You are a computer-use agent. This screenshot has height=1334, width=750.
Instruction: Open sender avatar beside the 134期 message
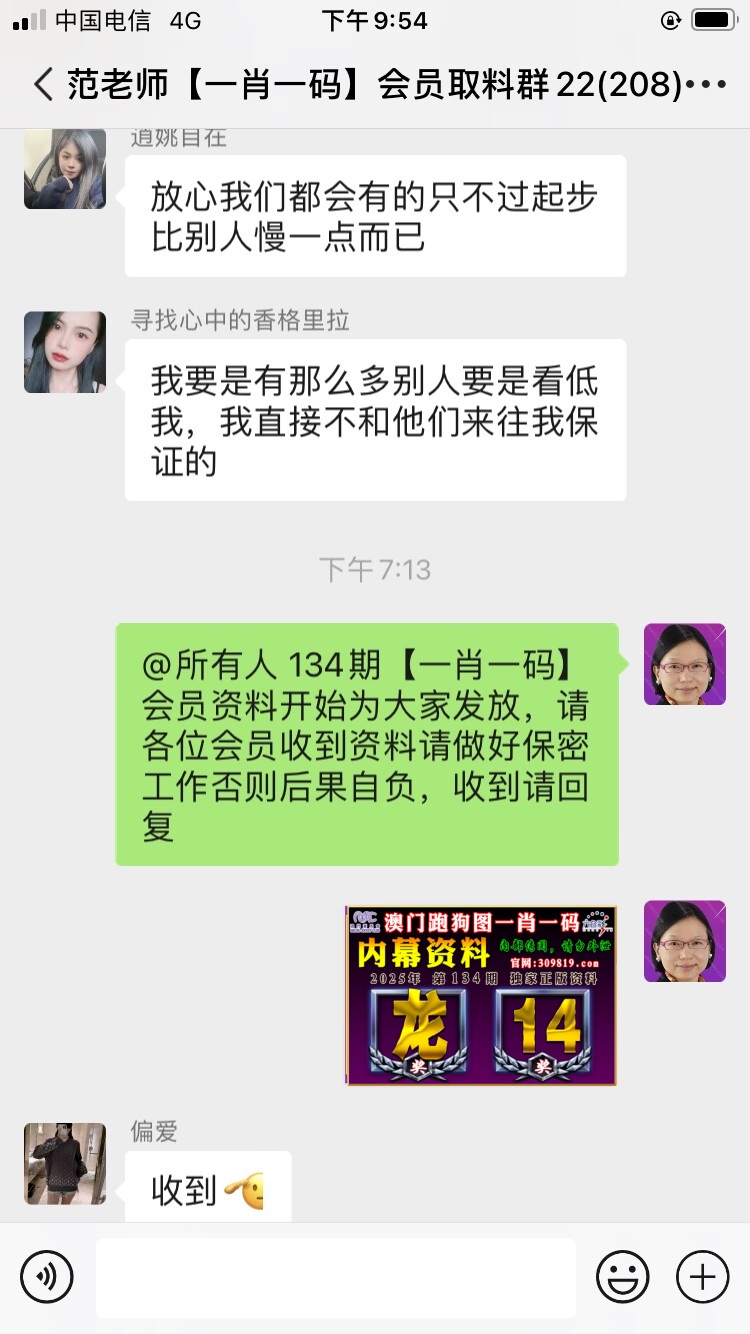(x=684, y=664)
